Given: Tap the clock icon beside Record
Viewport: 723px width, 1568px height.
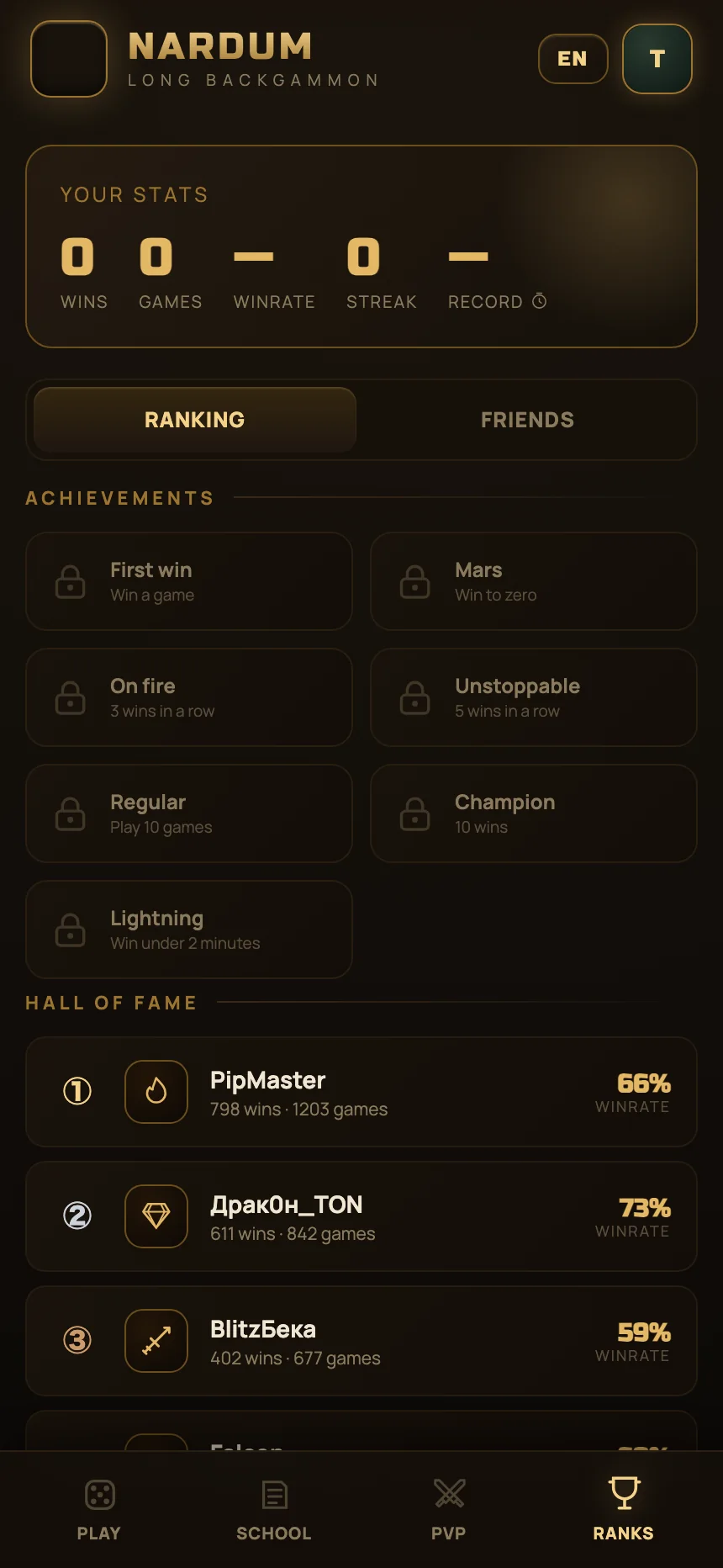Looking at the screenshot, I should [x=540, y=301].
